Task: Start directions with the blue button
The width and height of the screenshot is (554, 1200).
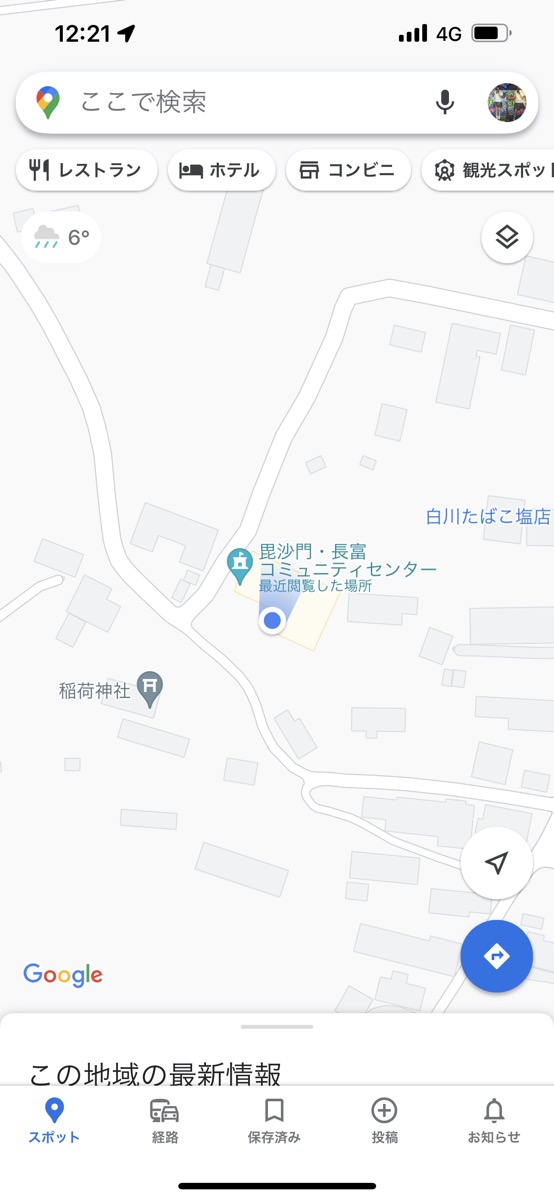Action: 497,957
